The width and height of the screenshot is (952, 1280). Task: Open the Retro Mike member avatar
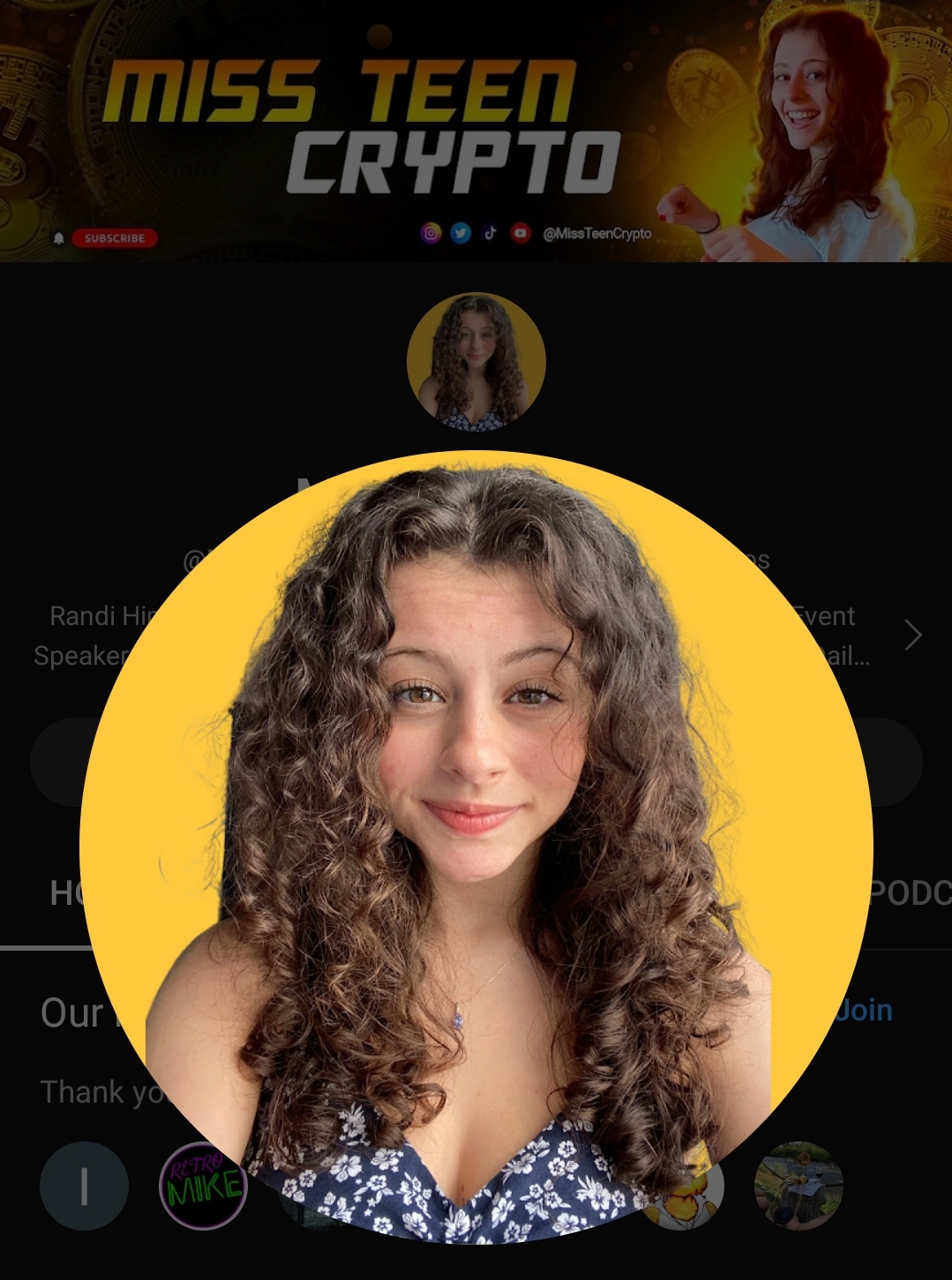[203, 1186]
